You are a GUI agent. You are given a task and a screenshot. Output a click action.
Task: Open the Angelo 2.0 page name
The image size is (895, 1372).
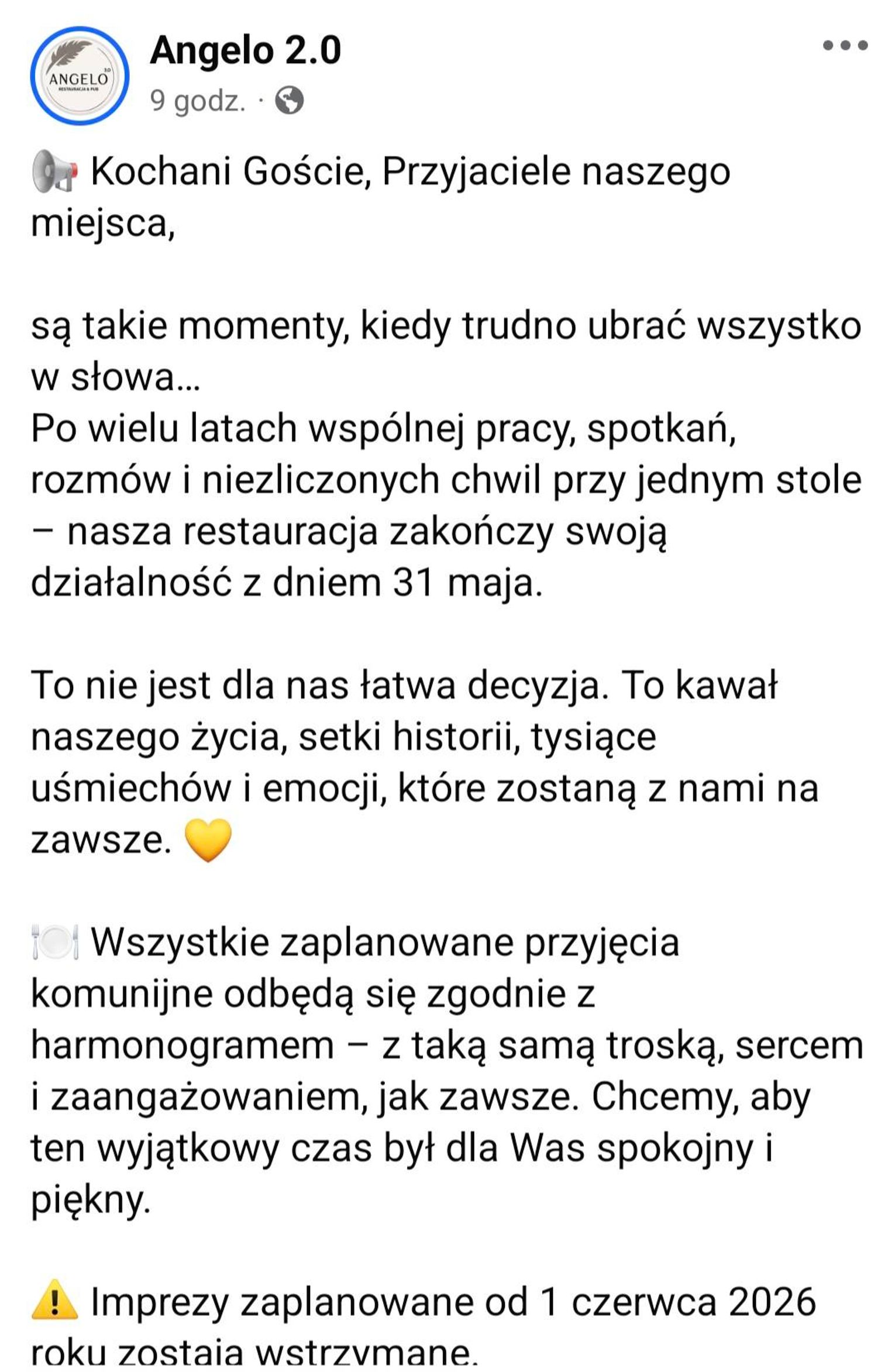(x=245, y=50)
